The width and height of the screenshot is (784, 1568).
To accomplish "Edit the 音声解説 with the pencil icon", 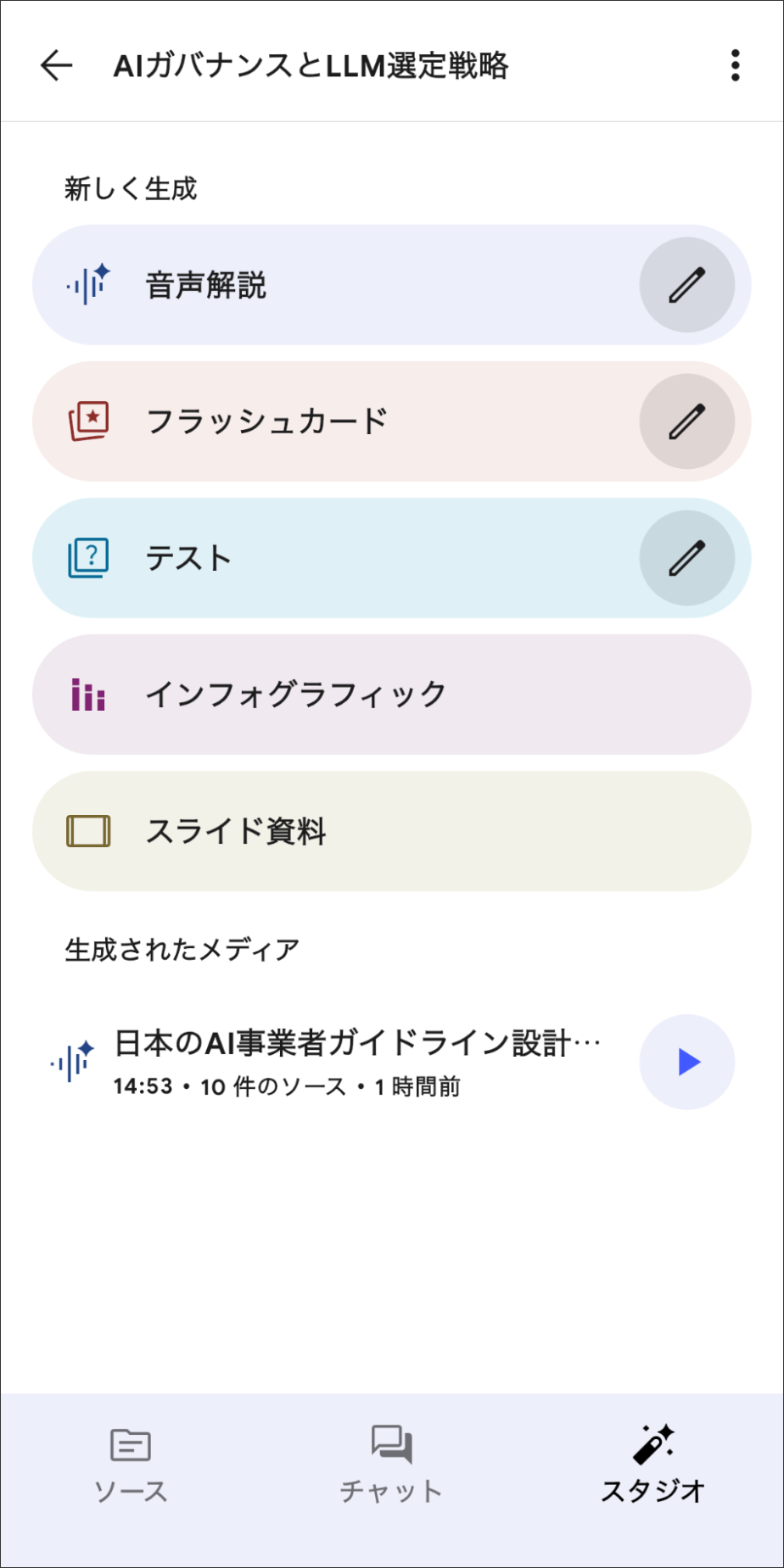I will 689,286.
